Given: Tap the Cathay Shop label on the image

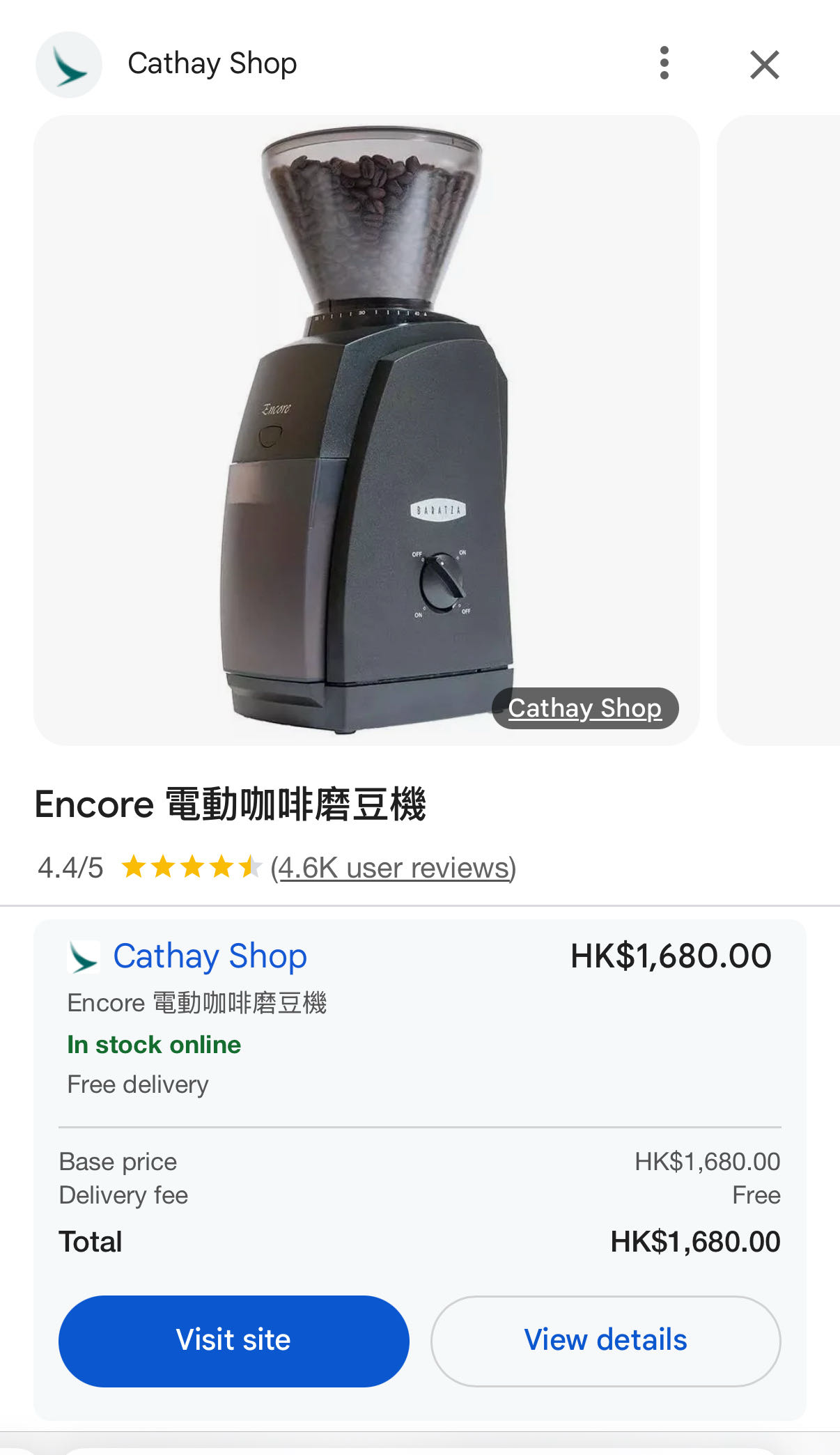Looking at the screenshot, I should pyautogui.click(x=584, y=708).
